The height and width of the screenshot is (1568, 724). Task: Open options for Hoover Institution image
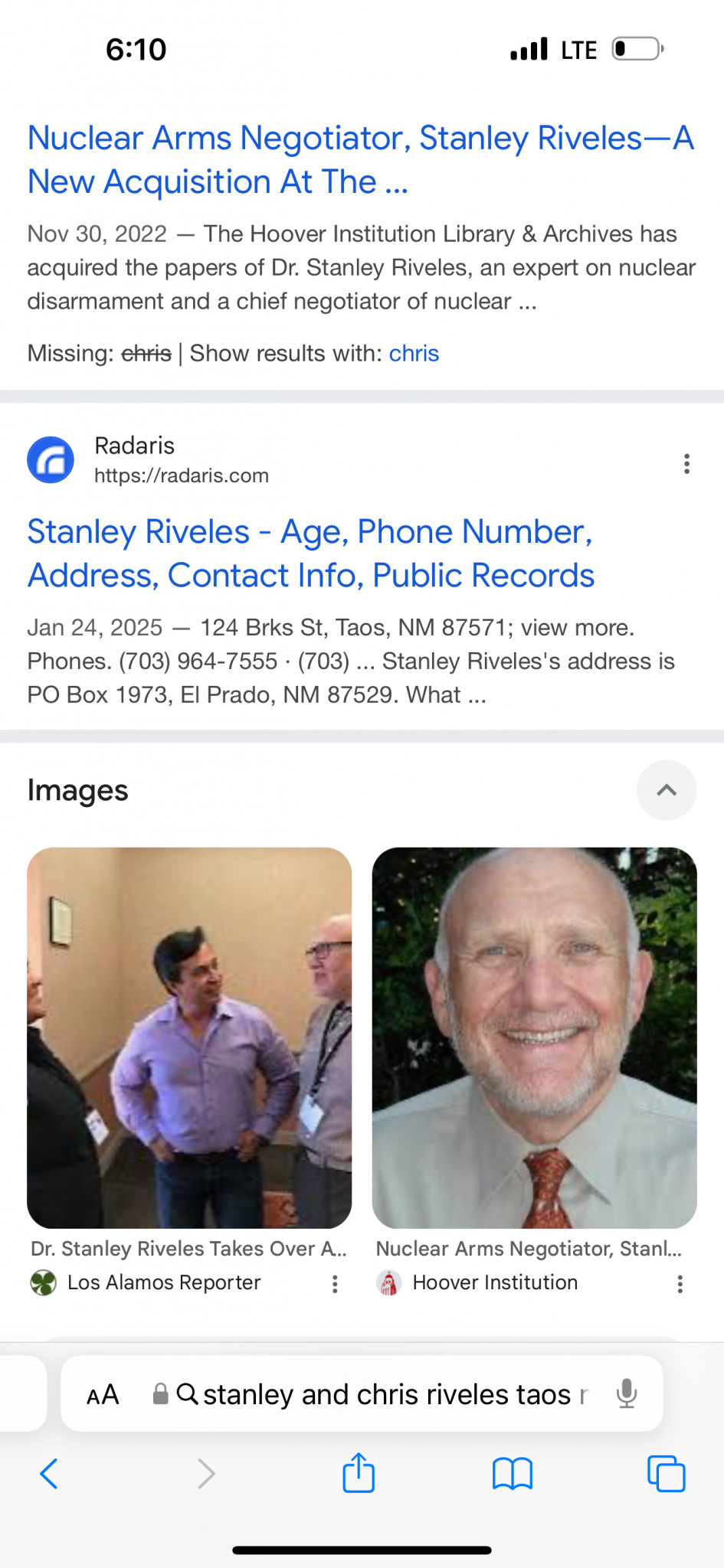pos(680,1284)
